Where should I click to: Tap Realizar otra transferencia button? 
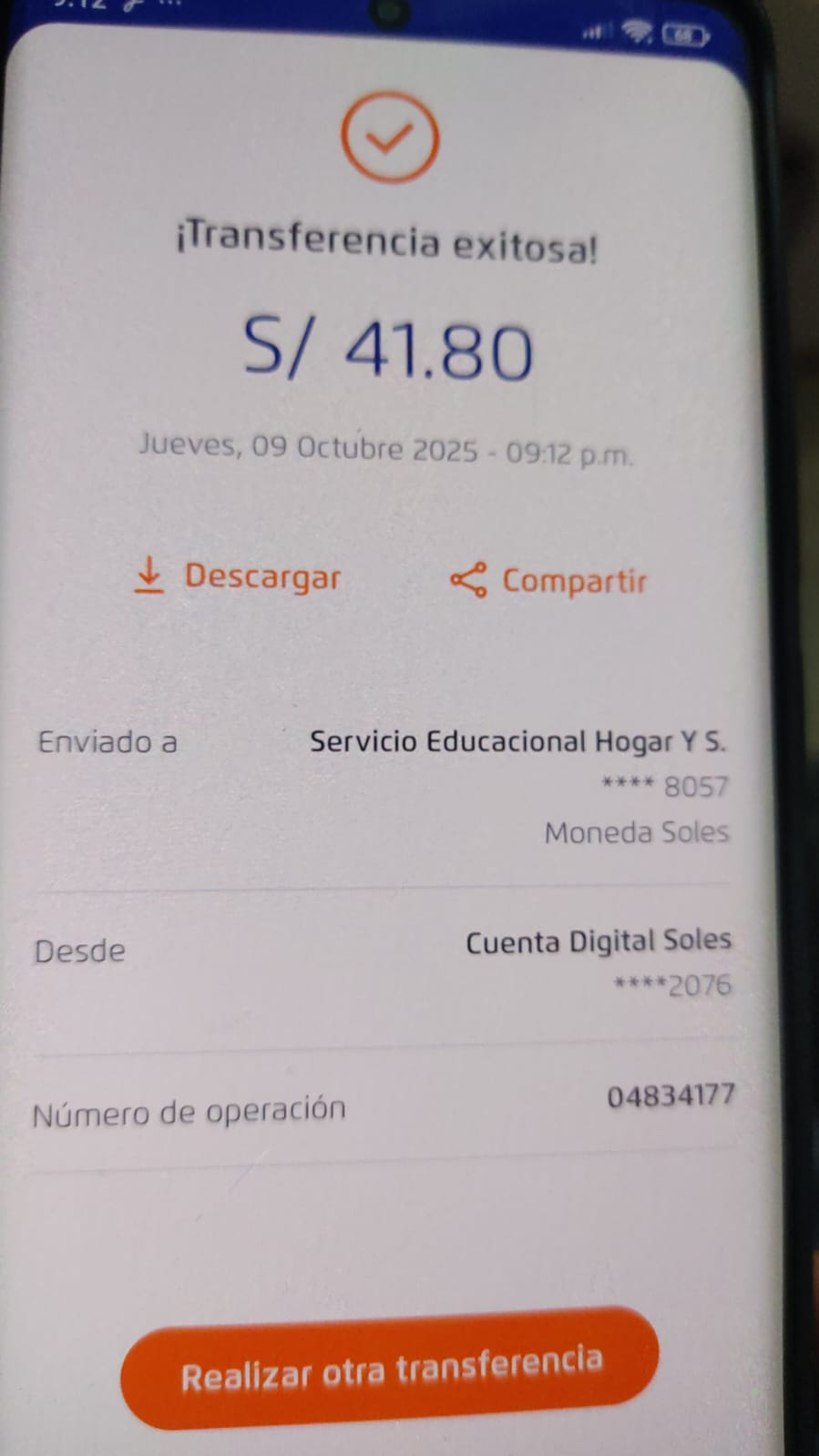(390, 1369)
